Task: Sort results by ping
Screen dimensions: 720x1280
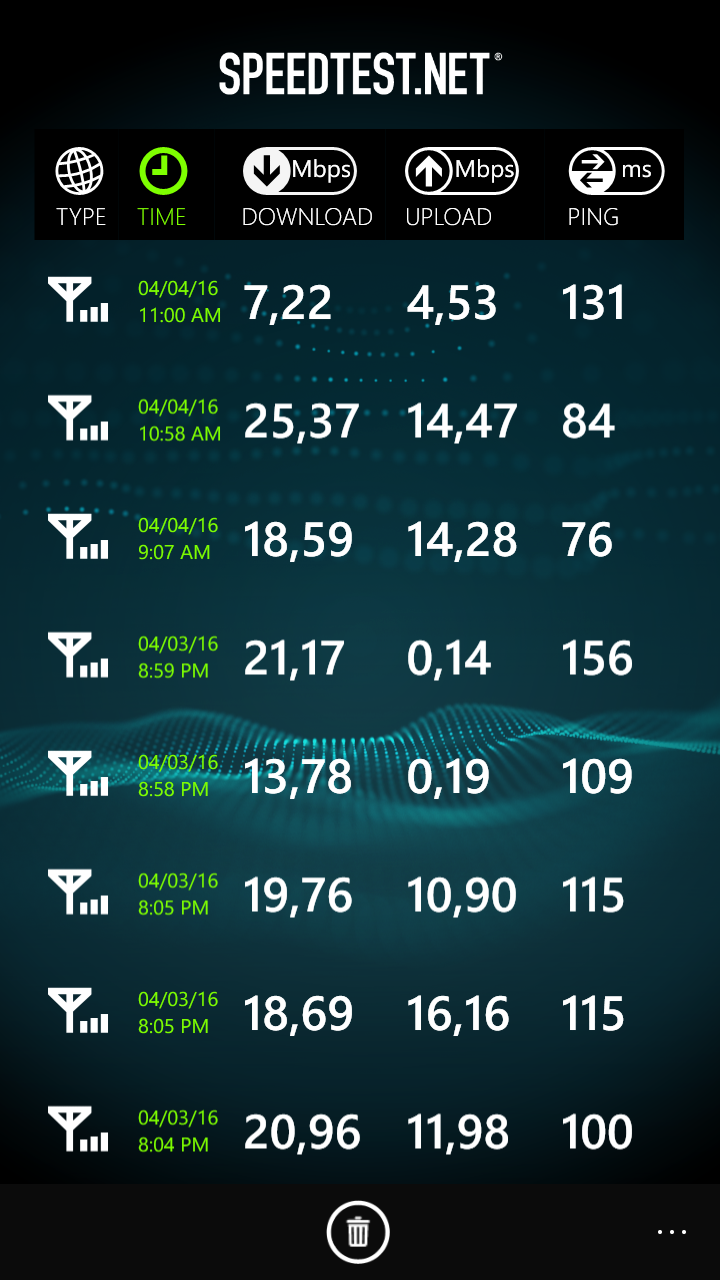Action: (x=612, y=186)
